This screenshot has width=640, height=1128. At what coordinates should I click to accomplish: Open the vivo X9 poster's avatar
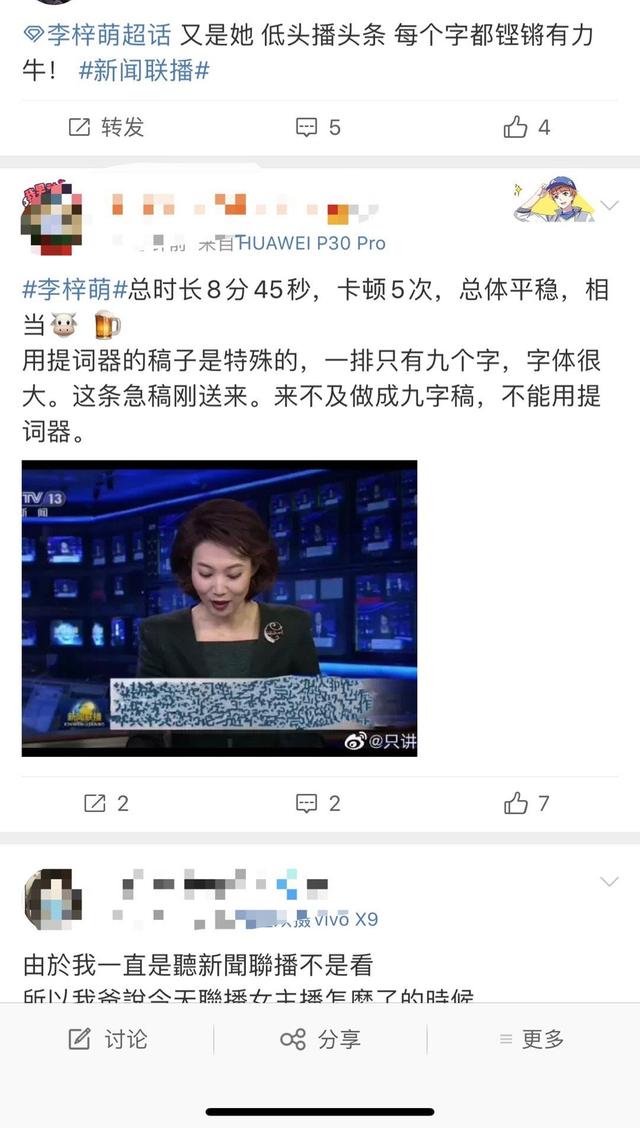50,898
